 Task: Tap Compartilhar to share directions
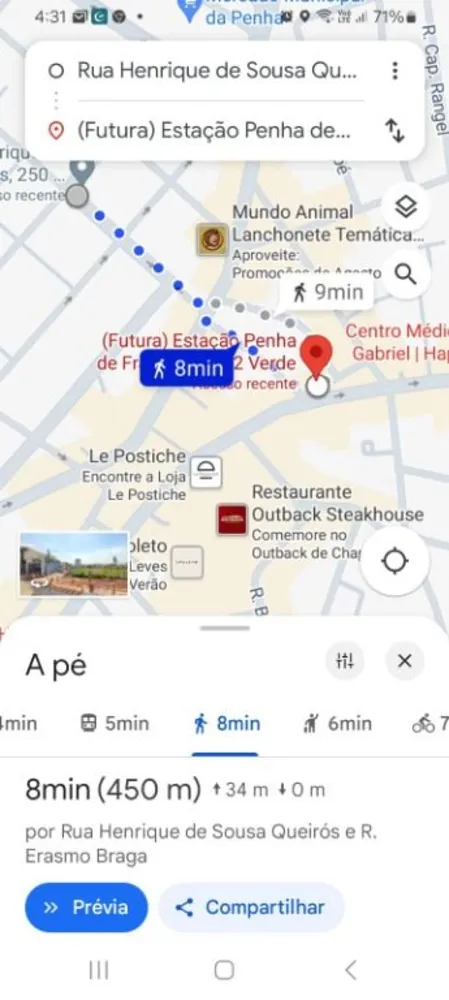click(x=251, y=908)
